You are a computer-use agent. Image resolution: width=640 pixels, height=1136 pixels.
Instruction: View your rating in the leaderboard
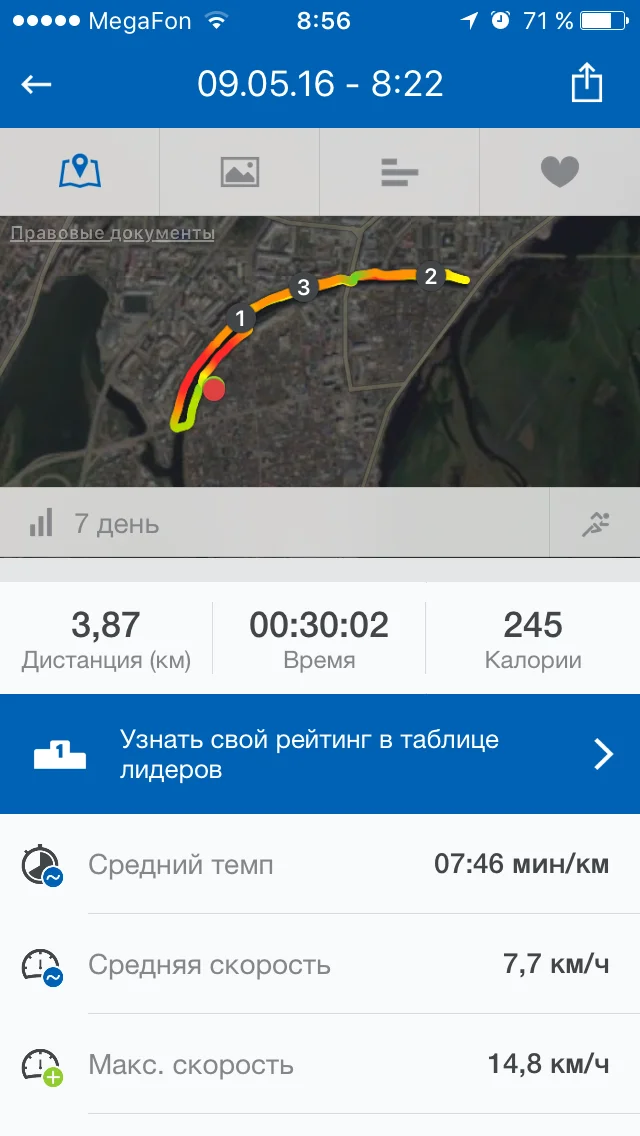pyautogui.click(x=320, y=754)
